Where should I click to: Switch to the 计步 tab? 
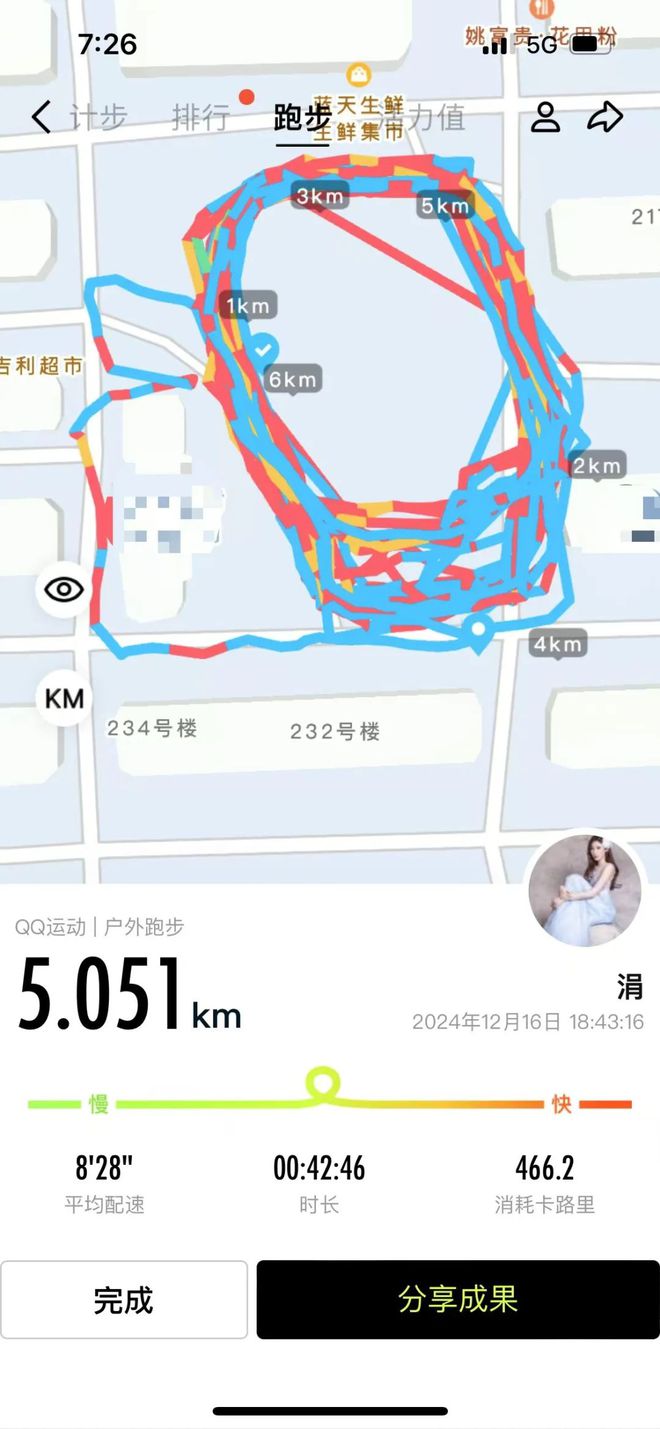pyautogui.click(x=98, y=117)
